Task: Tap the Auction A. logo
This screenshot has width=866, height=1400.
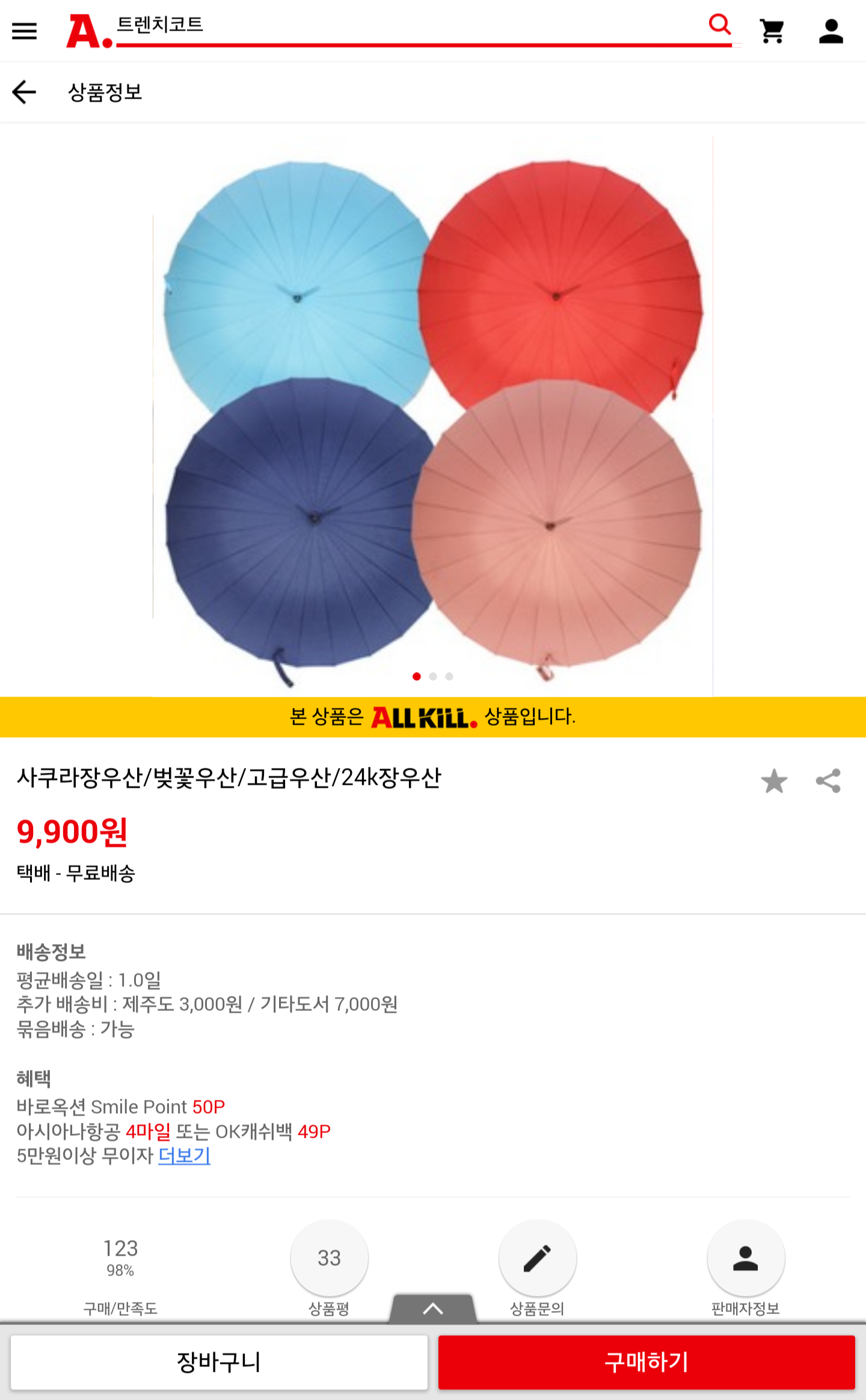Action: pyautogui.click(x=89, y=31)
